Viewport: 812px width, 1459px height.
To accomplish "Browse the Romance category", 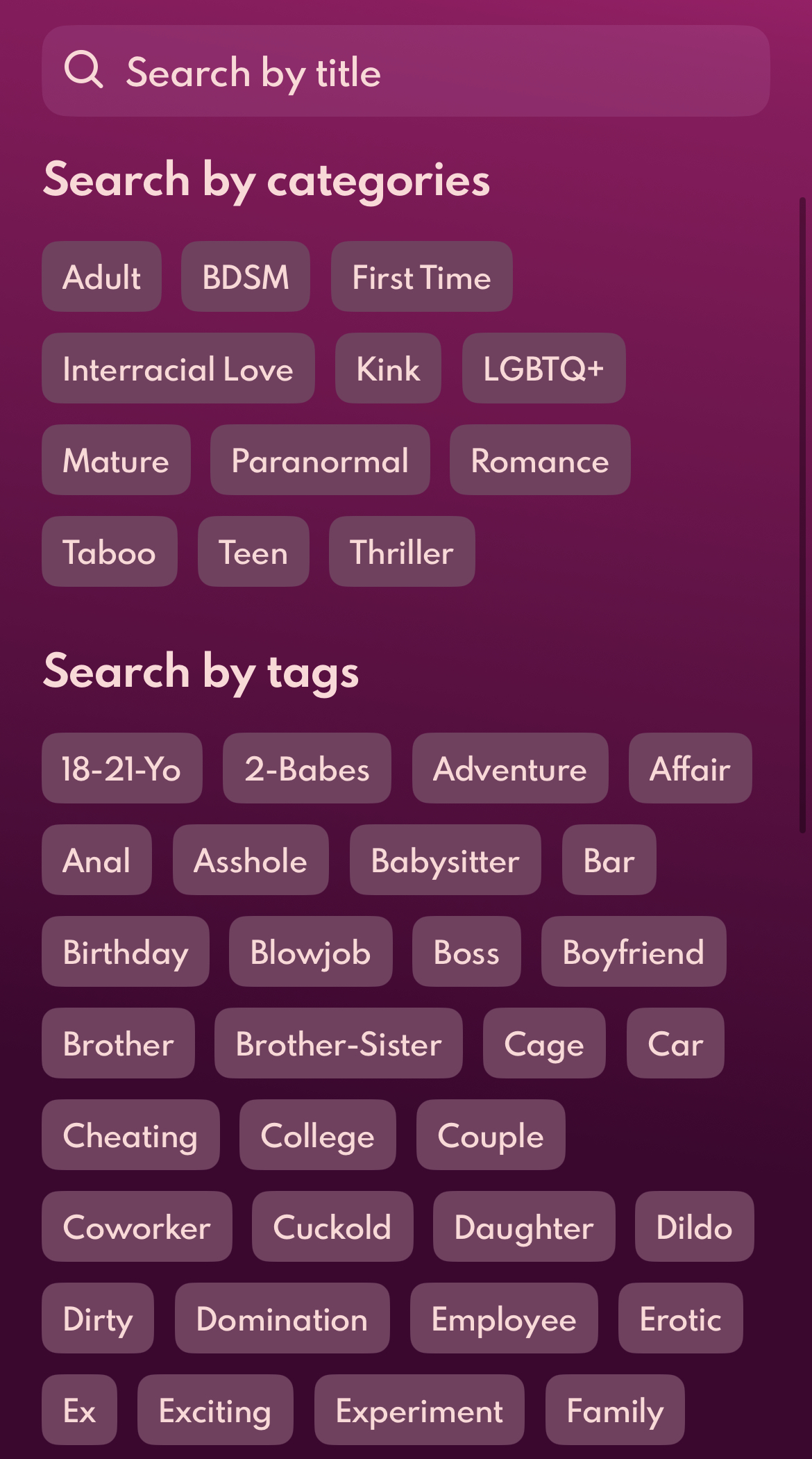I will tap(540, 460).
